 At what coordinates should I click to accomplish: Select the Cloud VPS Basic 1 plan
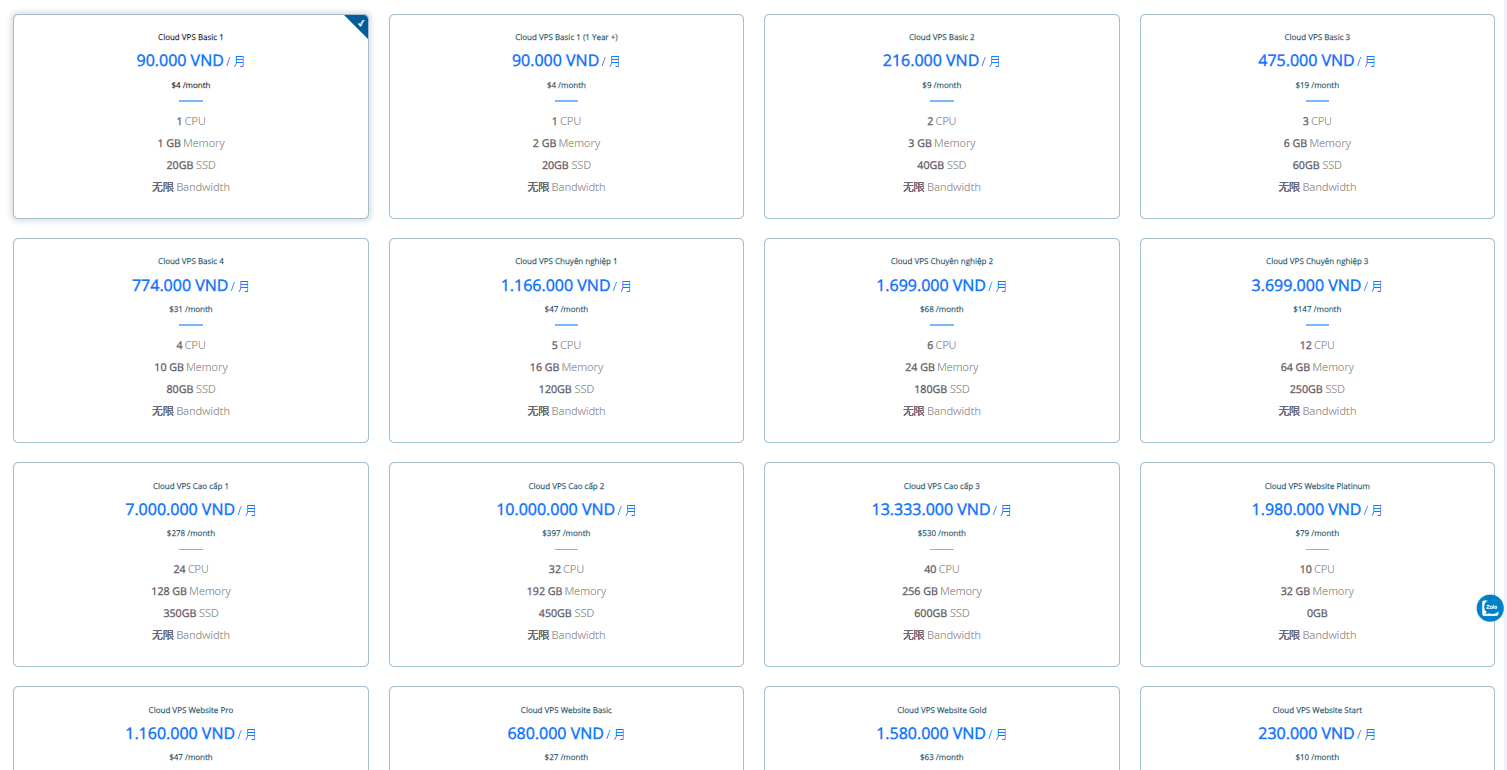(x=190, y=115)
